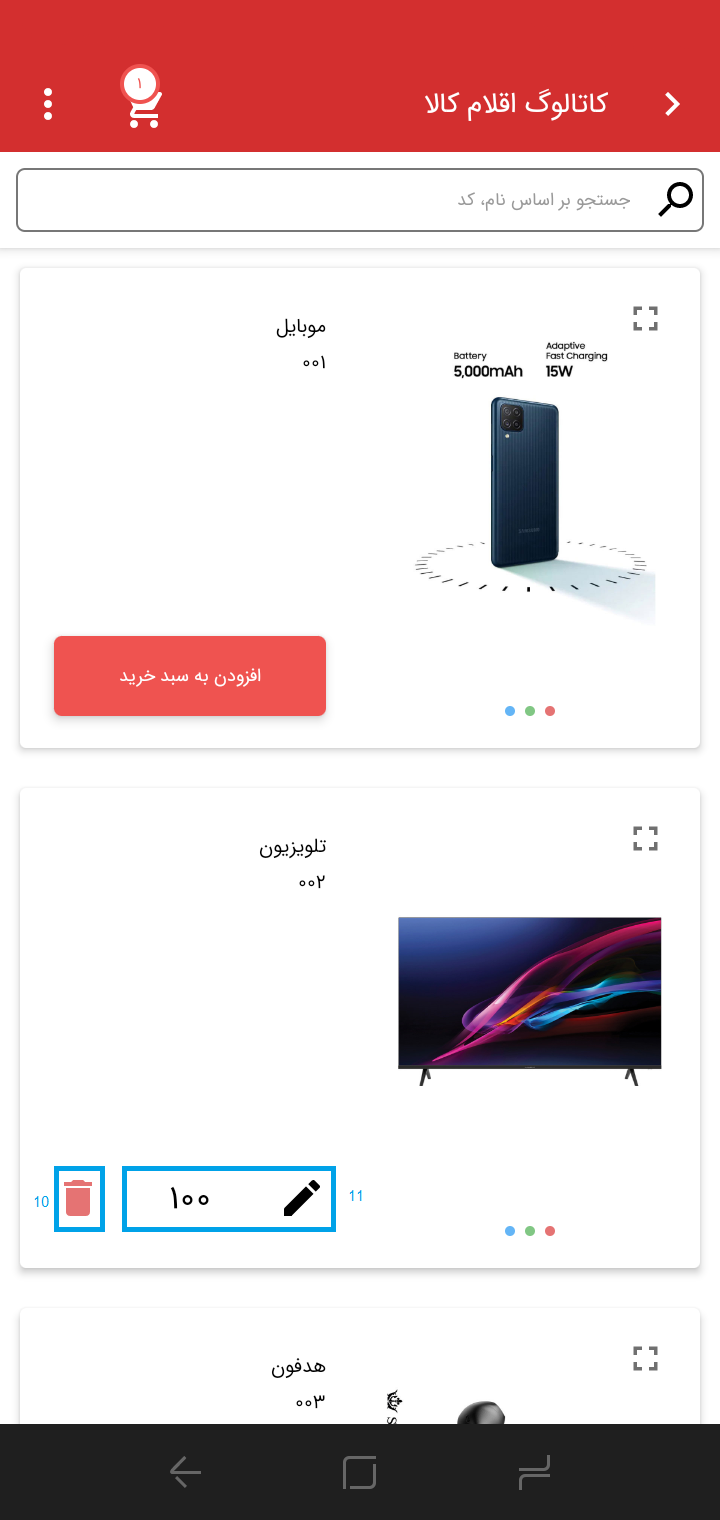Tap the system back button
Screen dimensions: 720x1520
click(x=185, y=1472)
